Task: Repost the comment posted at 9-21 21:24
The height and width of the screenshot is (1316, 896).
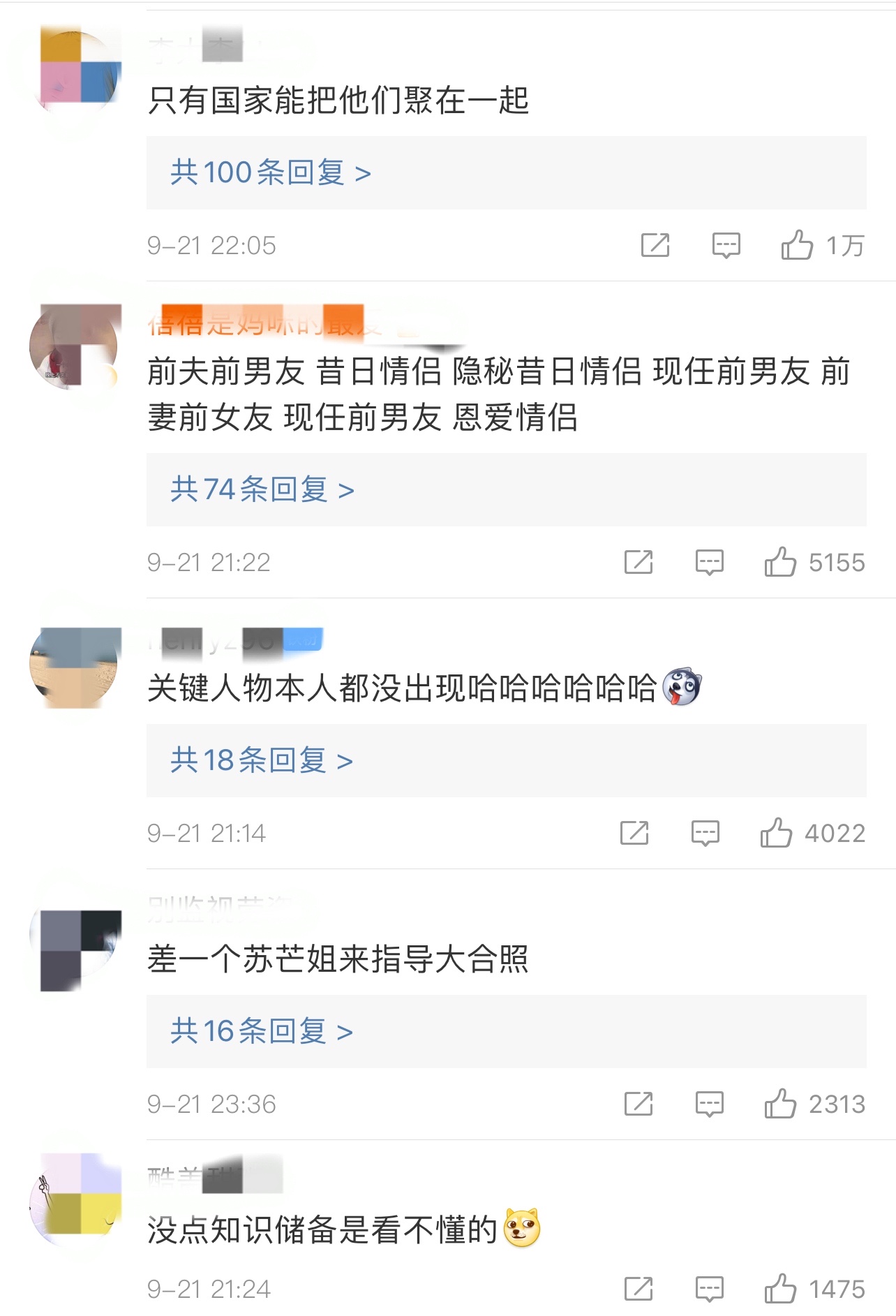Action: coord(638,1289)
